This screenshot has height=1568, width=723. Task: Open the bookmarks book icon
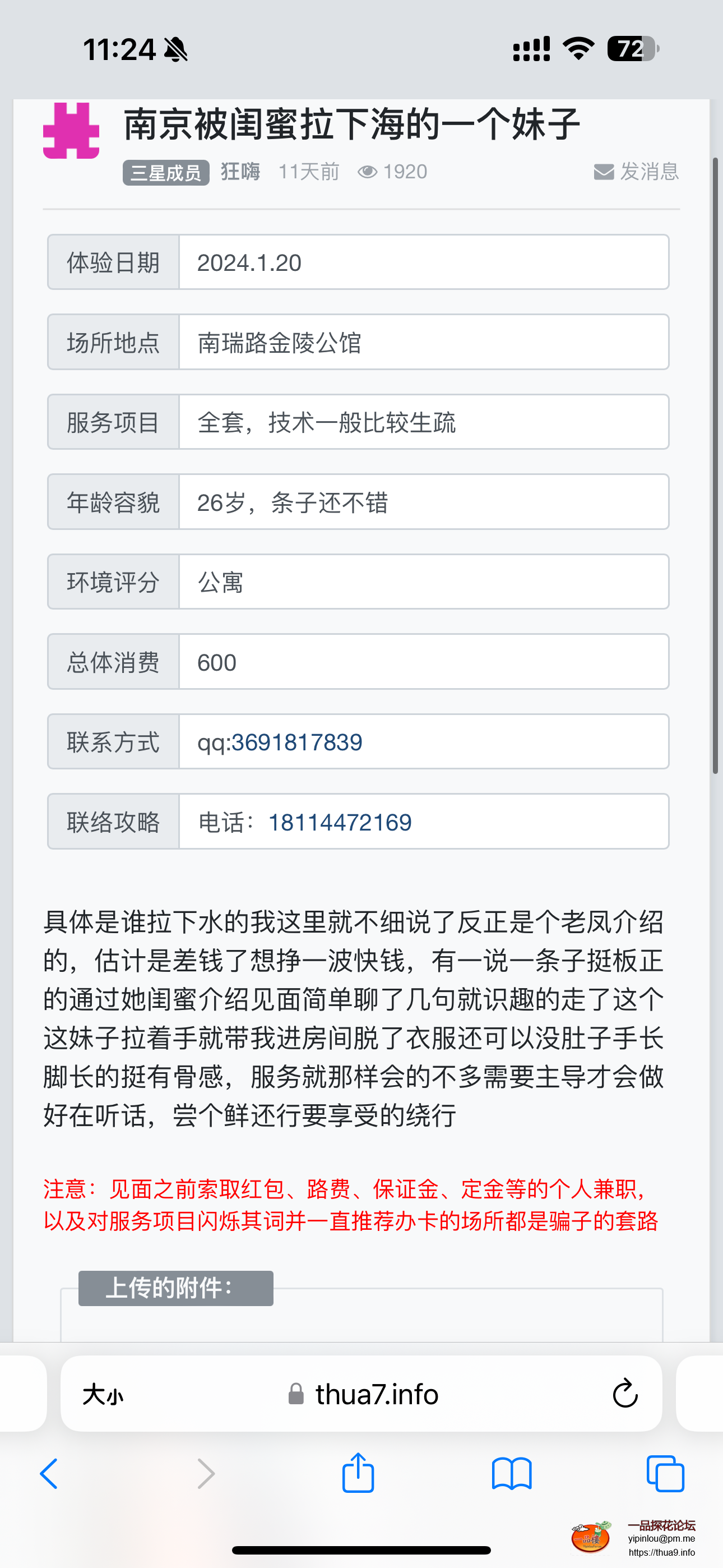512,1474
